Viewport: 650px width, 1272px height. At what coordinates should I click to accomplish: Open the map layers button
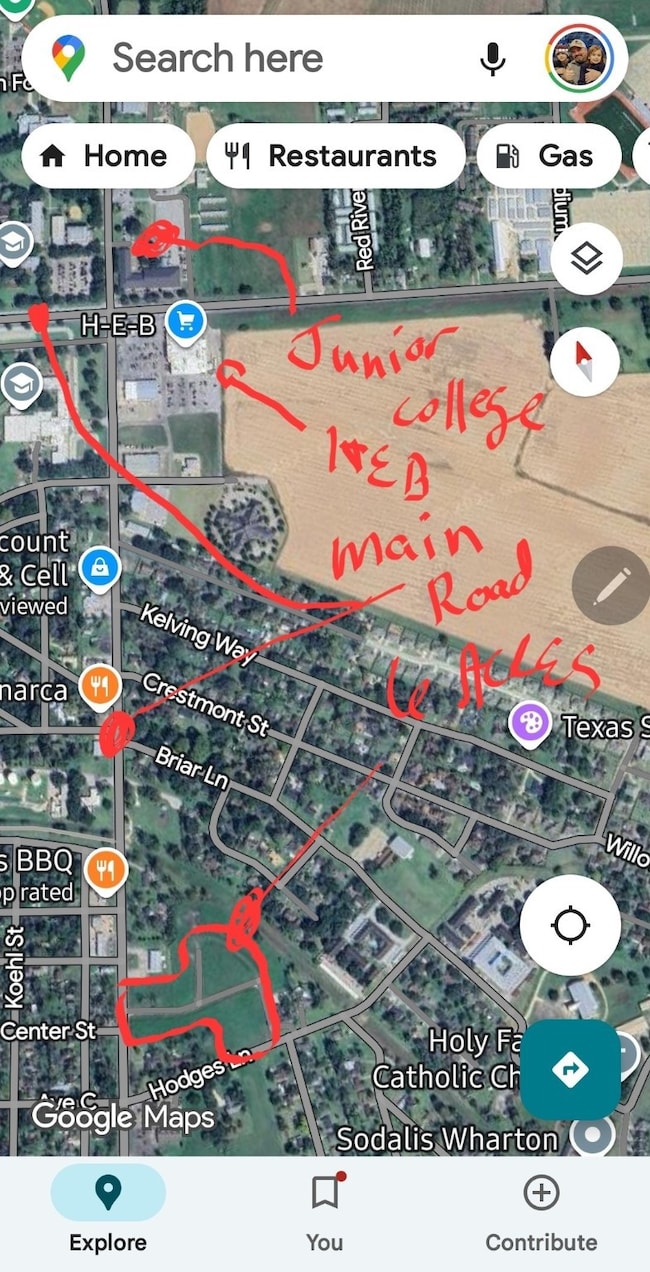[586, 260]
